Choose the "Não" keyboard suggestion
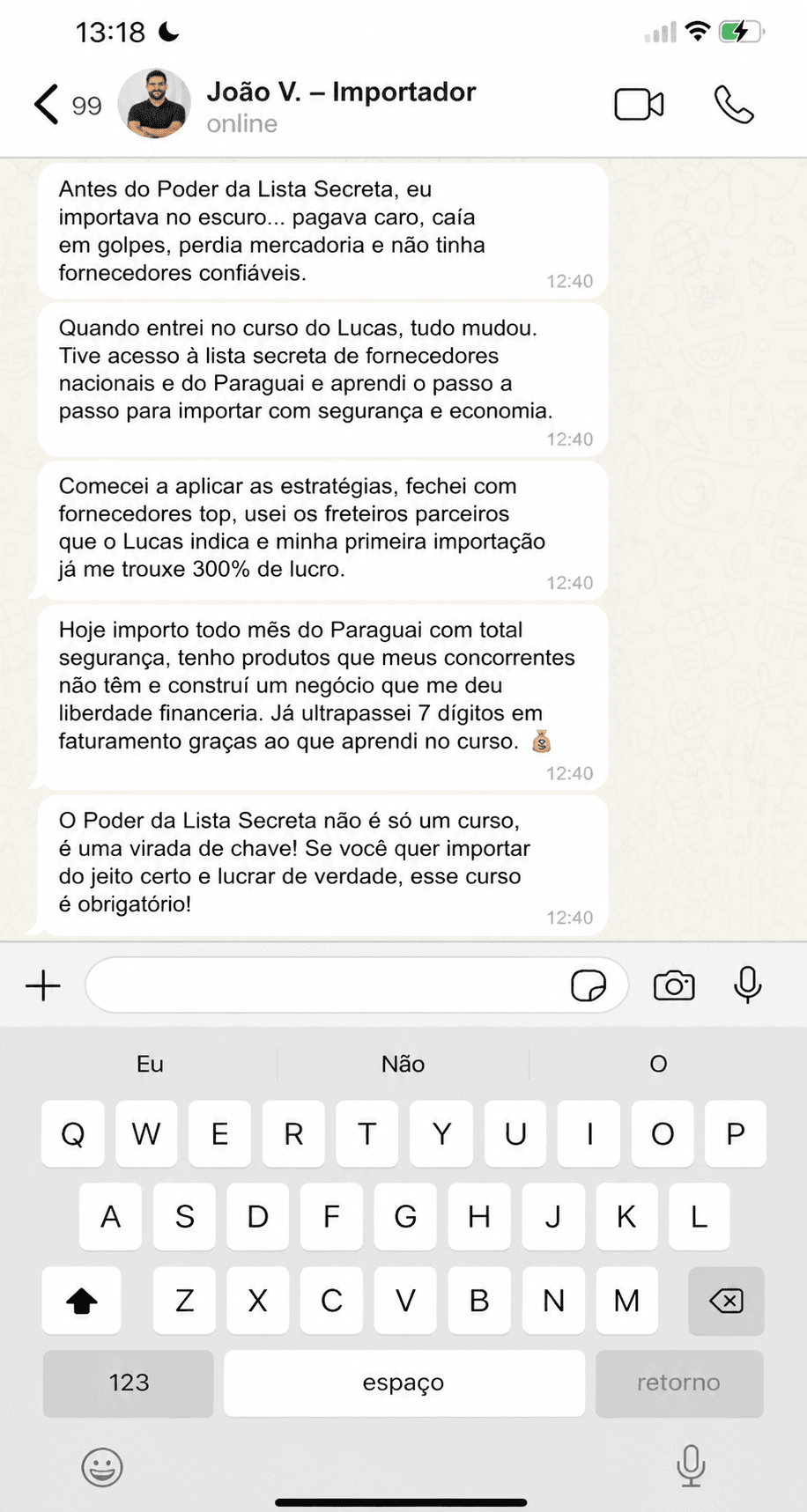This screenshot has height=1512, width=807. pos(403,1064)
